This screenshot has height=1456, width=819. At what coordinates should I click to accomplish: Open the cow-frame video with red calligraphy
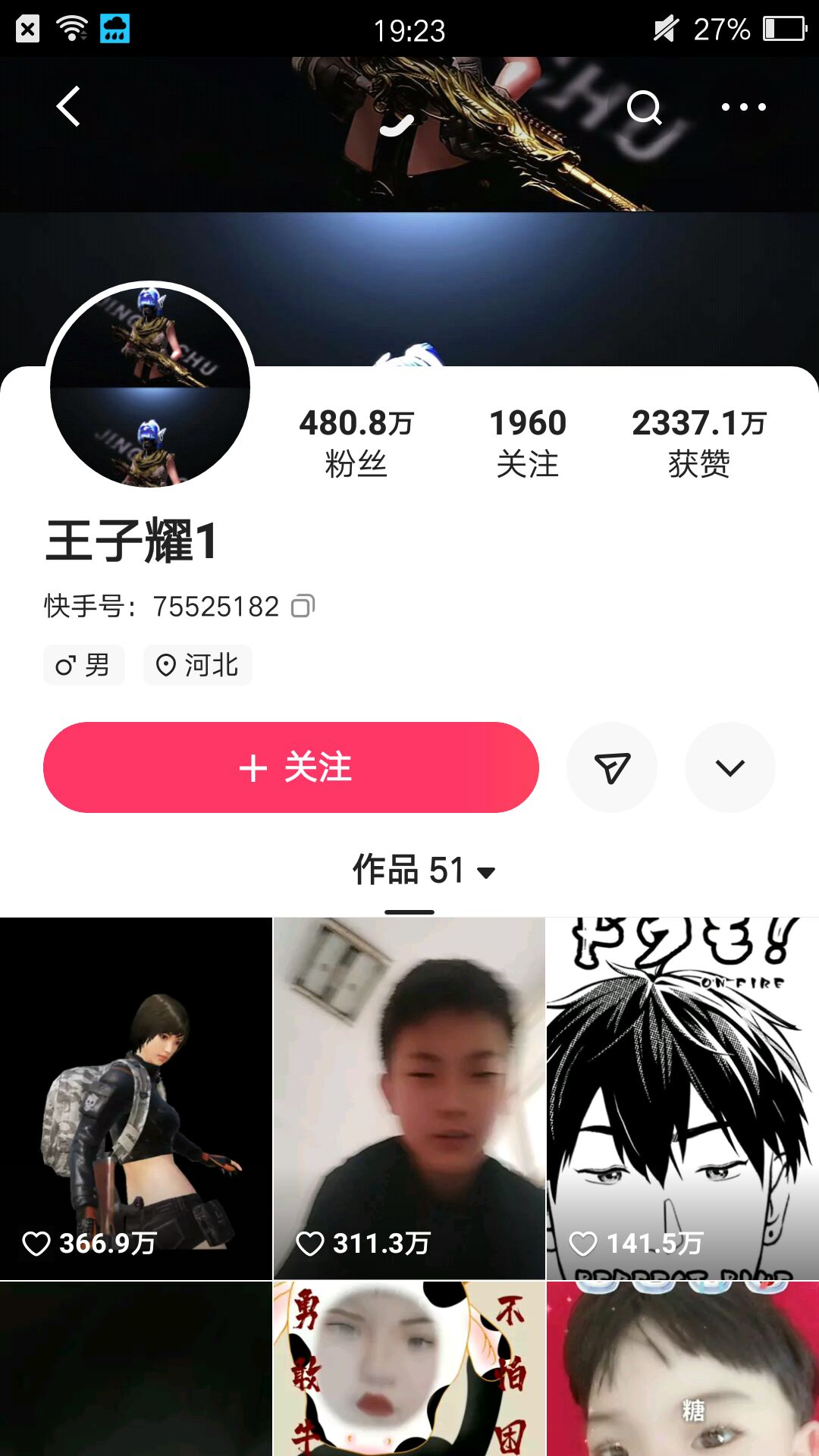409,1369
